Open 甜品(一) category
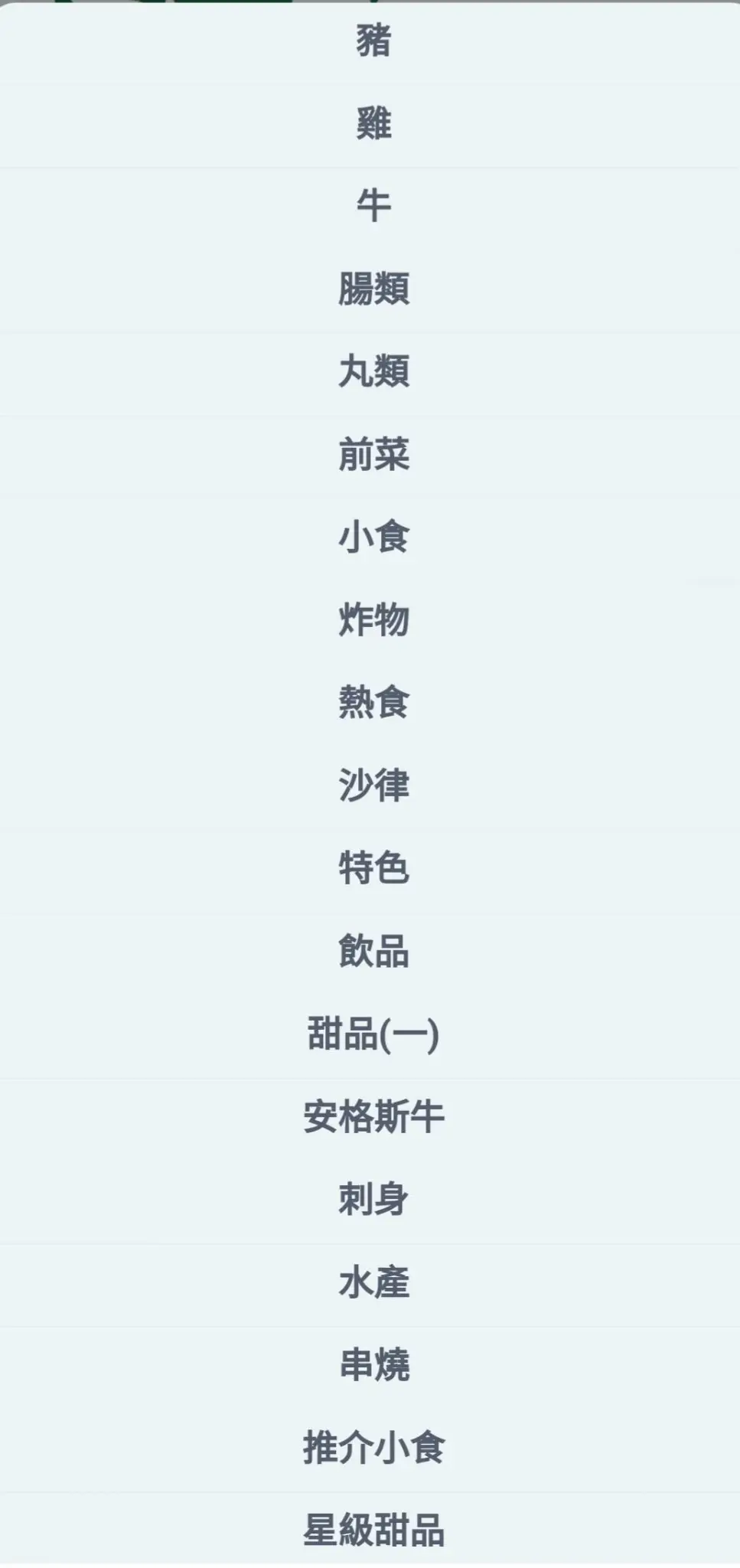This screenshot has height=1568, width=740. (x=373, y=1034)
